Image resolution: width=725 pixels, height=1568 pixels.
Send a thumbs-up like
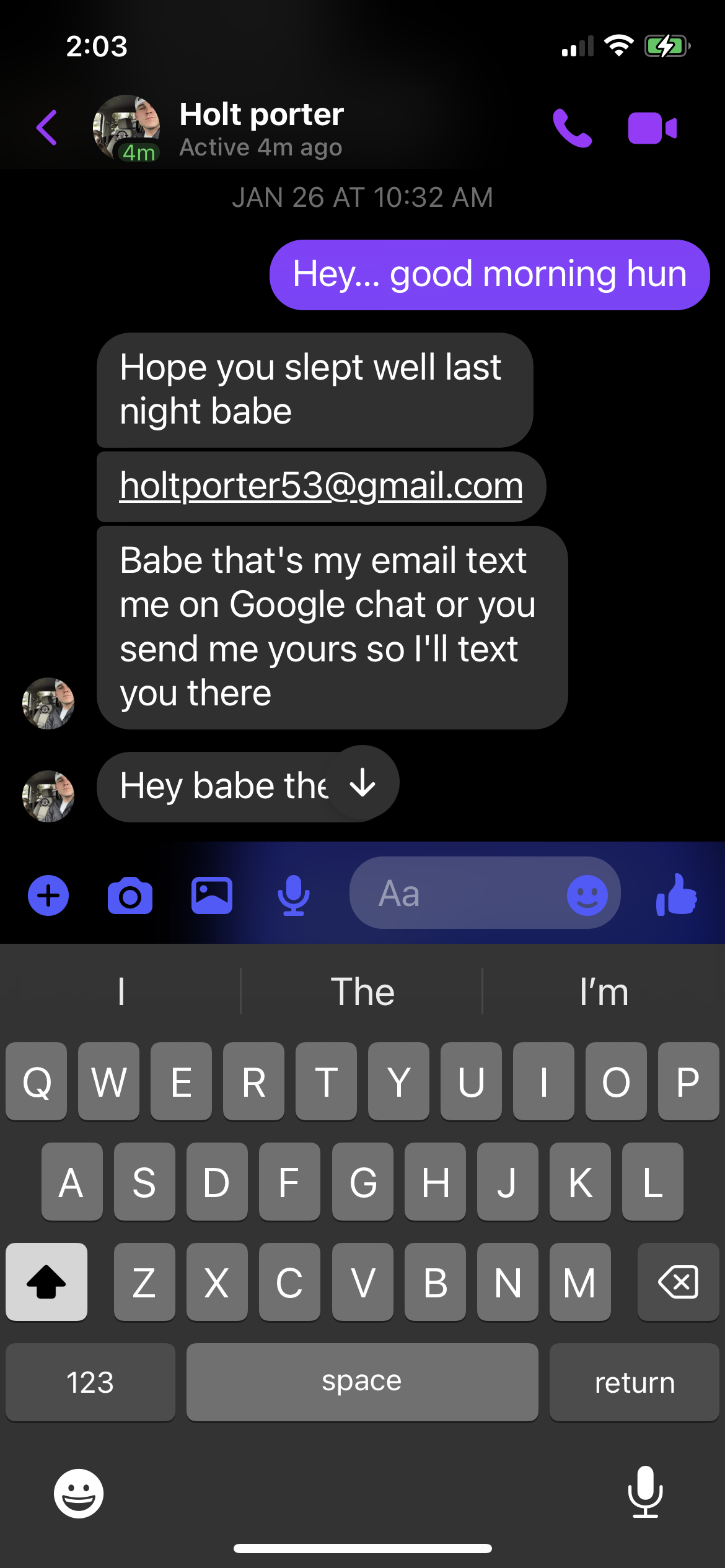677,894
